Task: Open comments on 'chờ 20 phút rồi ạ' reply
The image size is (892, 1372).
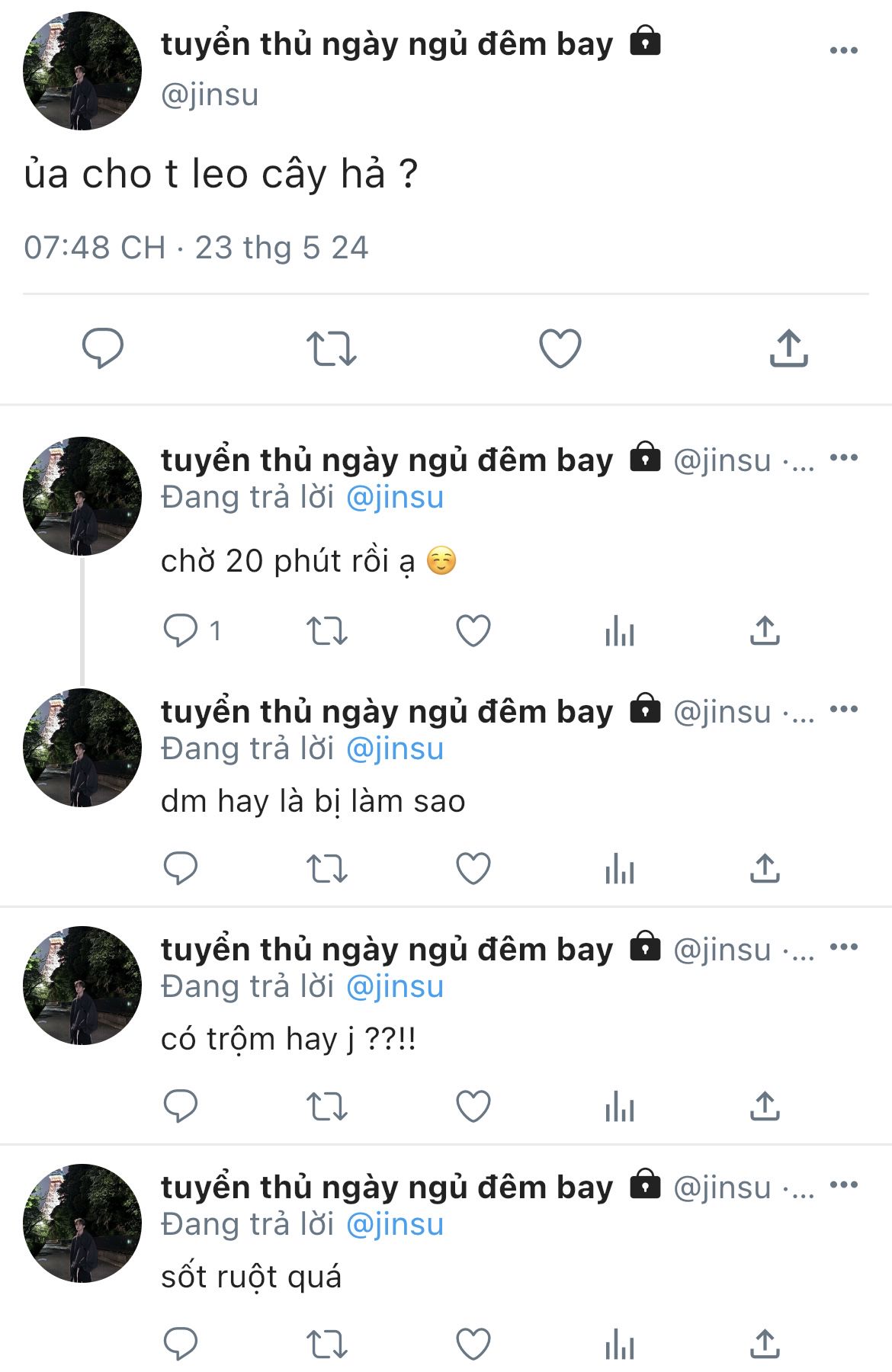Action: tap(181, 631)
